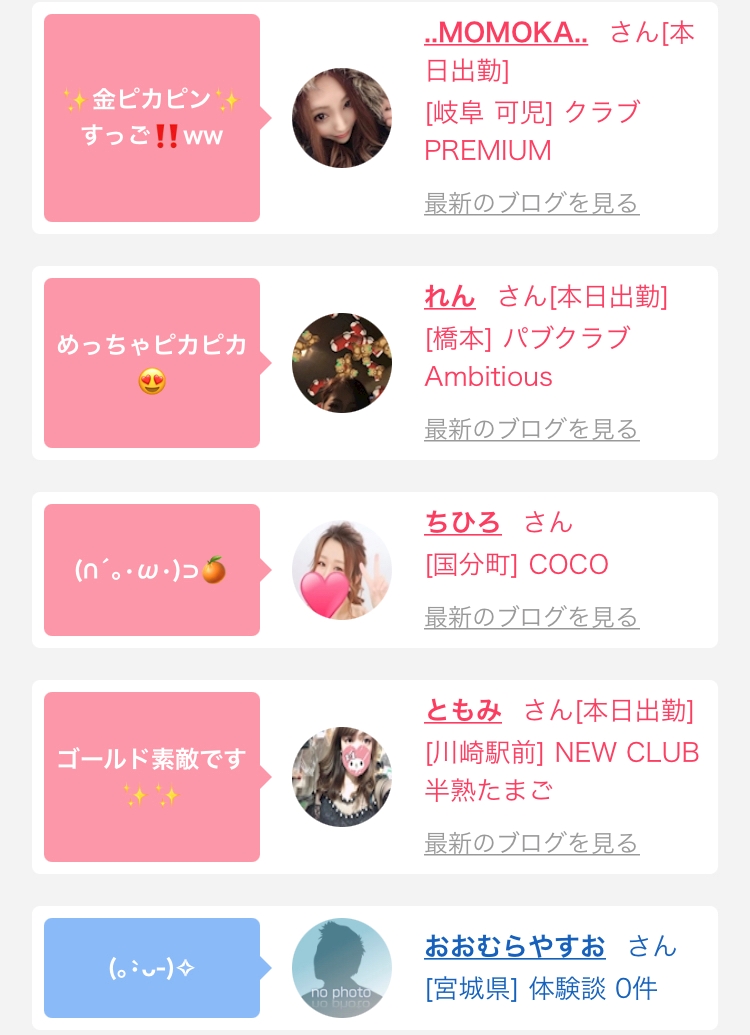View latest blog link under ともみ
This screenshot has height=1035, width=750.
(x=531, y=843)
